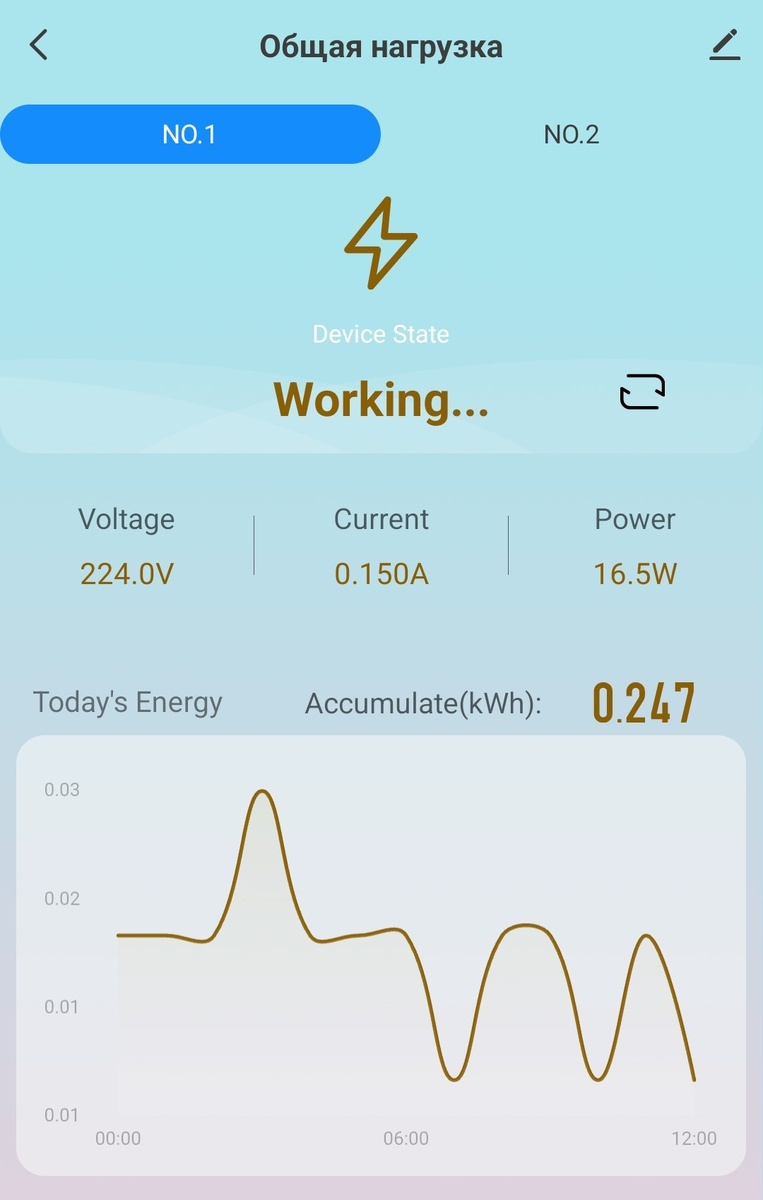The height and width of the screenshot is (1200, 763).
Task: Go back using the top-left arrow
Action: (39, 45)
